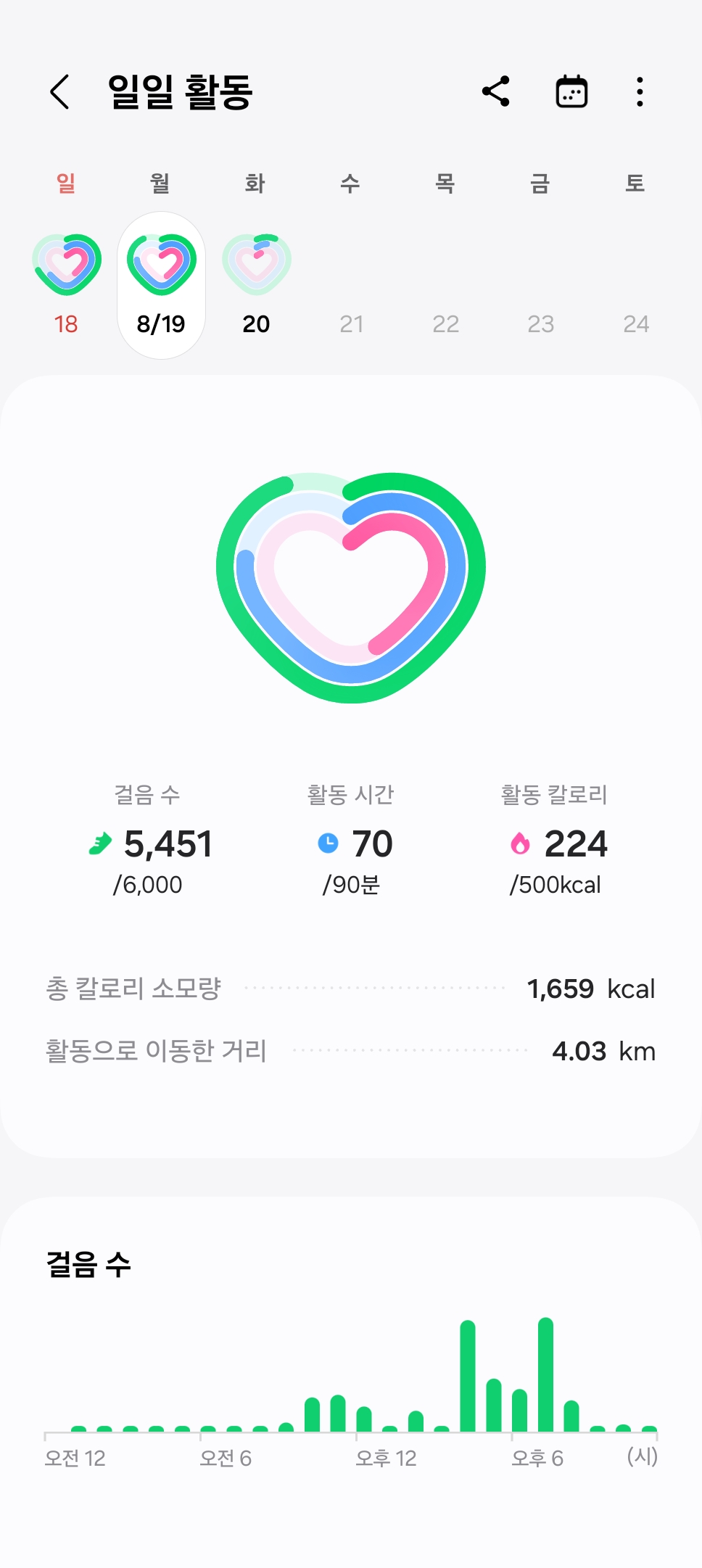Open the 활동 칼로리 224 kcal detail
Viewport: 702px width, 1568px height.
coord(556,841)
